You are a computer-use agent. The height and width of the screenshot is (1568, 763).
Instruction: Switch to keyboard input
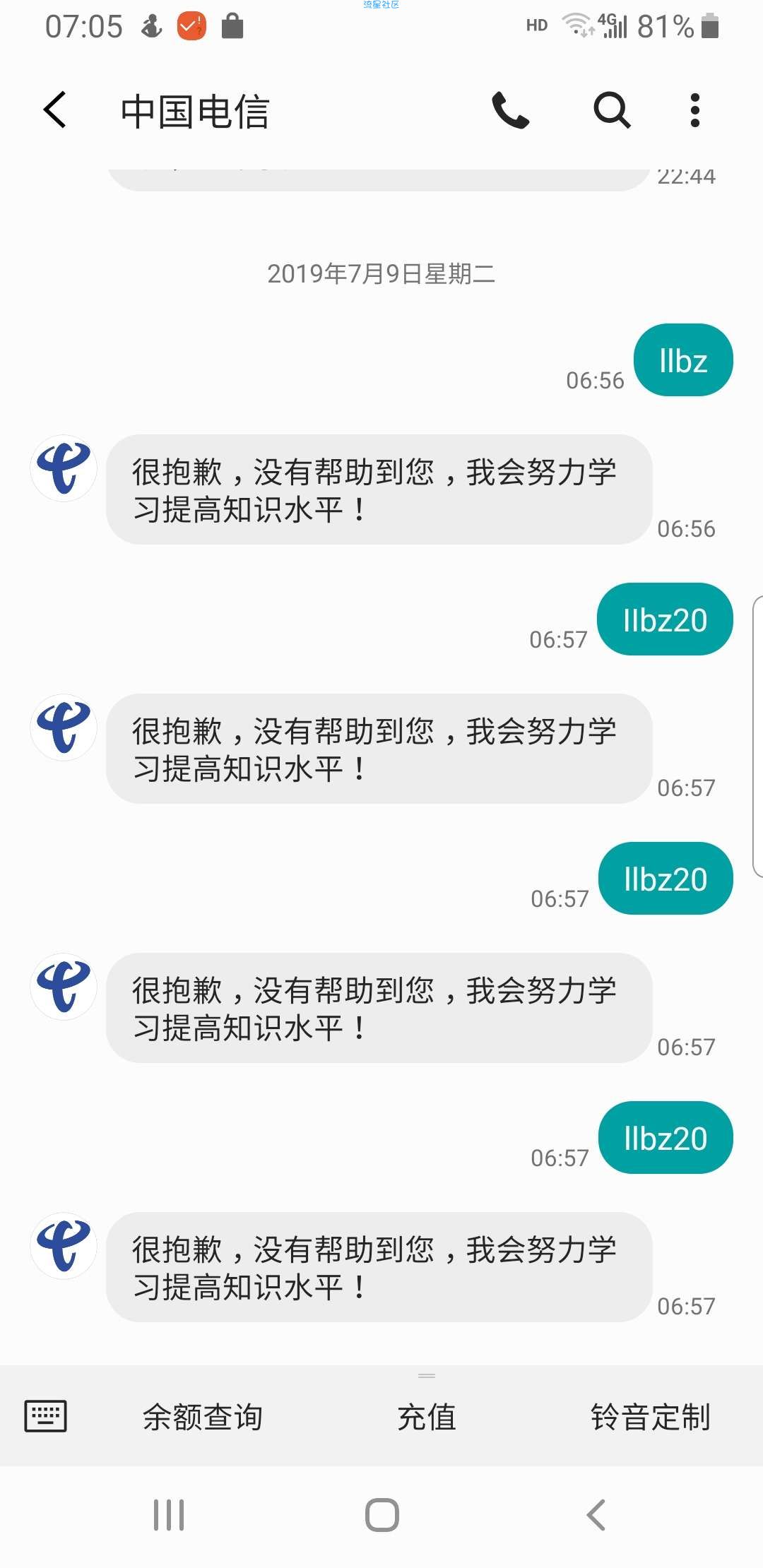point(46,1415)
